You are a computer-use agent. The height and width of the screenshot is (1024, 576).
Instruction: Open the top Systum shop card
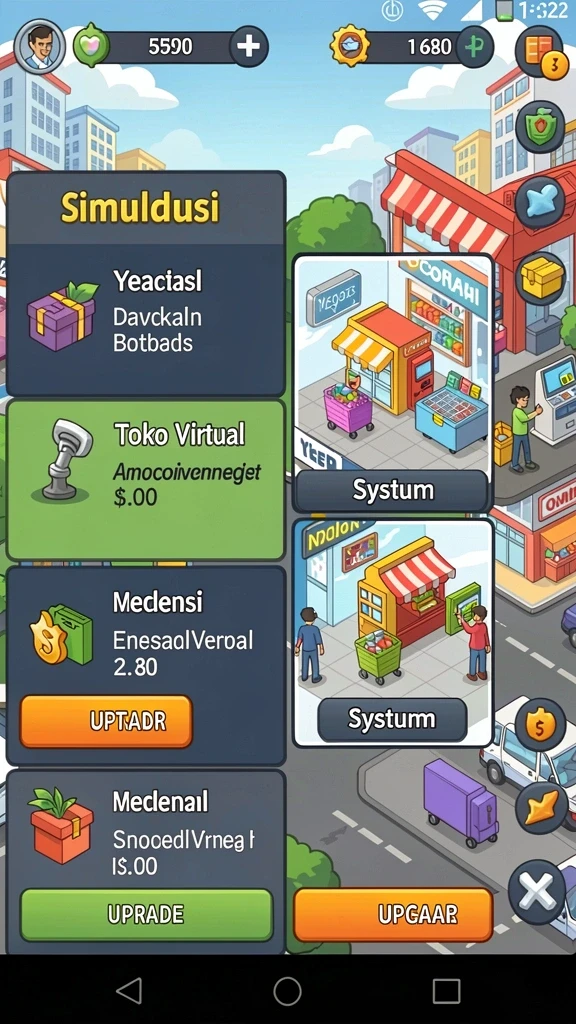[392, 383]
